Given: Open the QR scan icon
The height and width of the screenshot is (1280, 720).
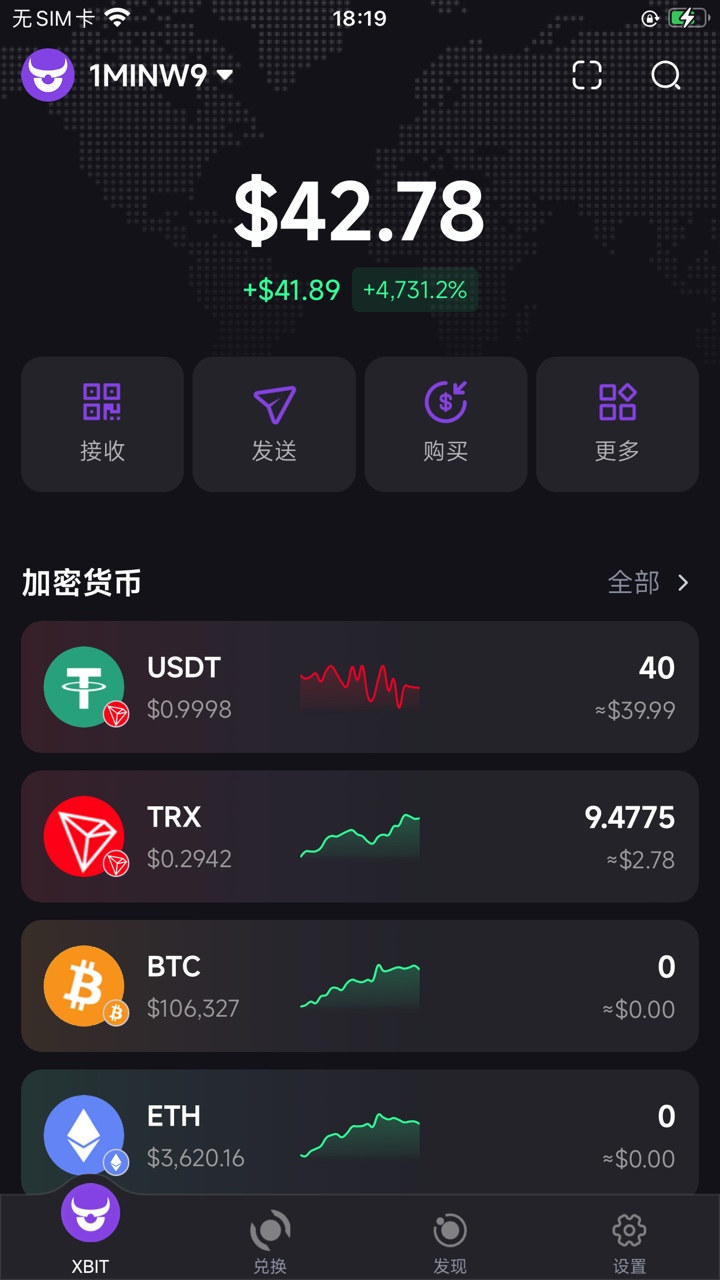Looking at the screenshot, I should coord(587,75).
